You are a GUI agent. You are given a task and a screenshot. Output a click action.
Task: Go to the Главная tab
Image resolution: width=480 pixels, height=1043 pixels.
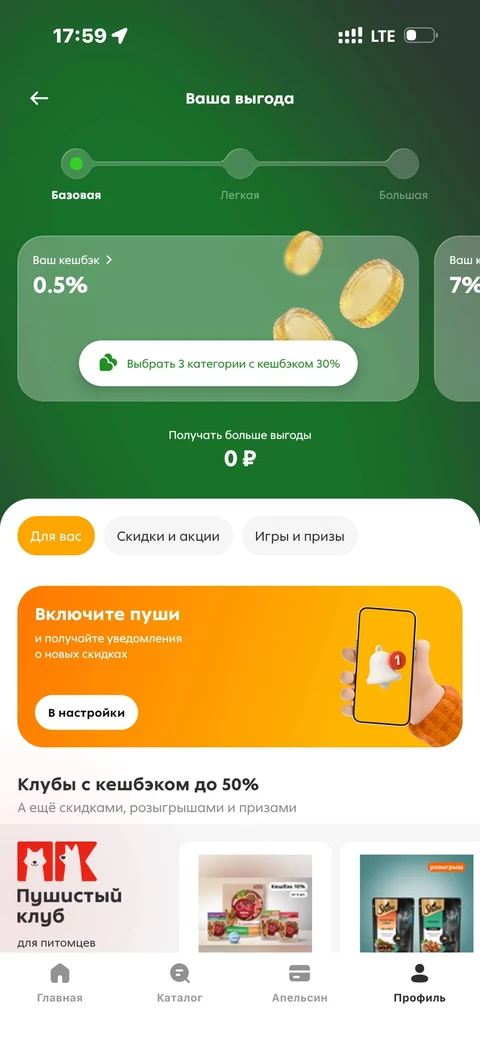click(60, 983)
